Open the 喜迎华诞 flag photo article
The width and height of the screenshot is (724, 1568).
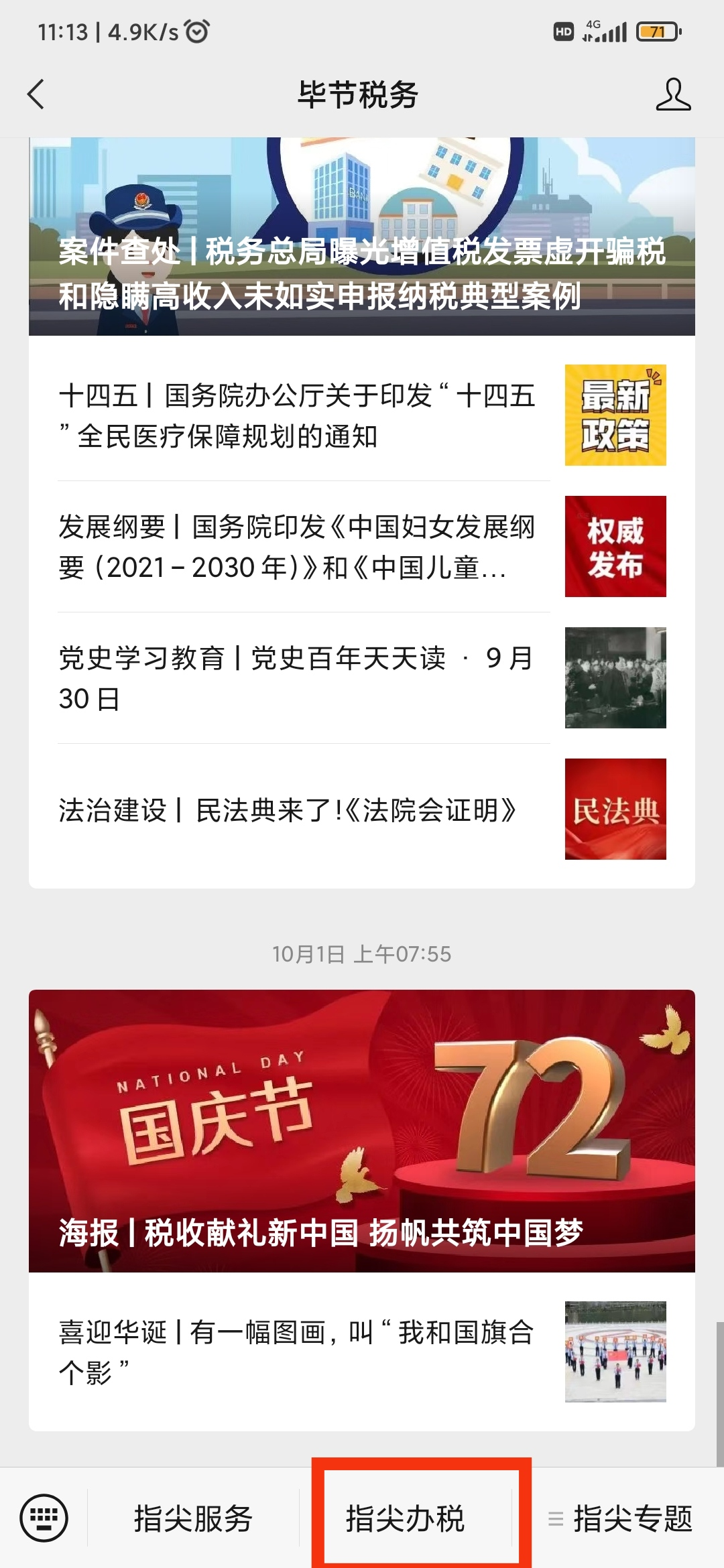point(362,1352)
